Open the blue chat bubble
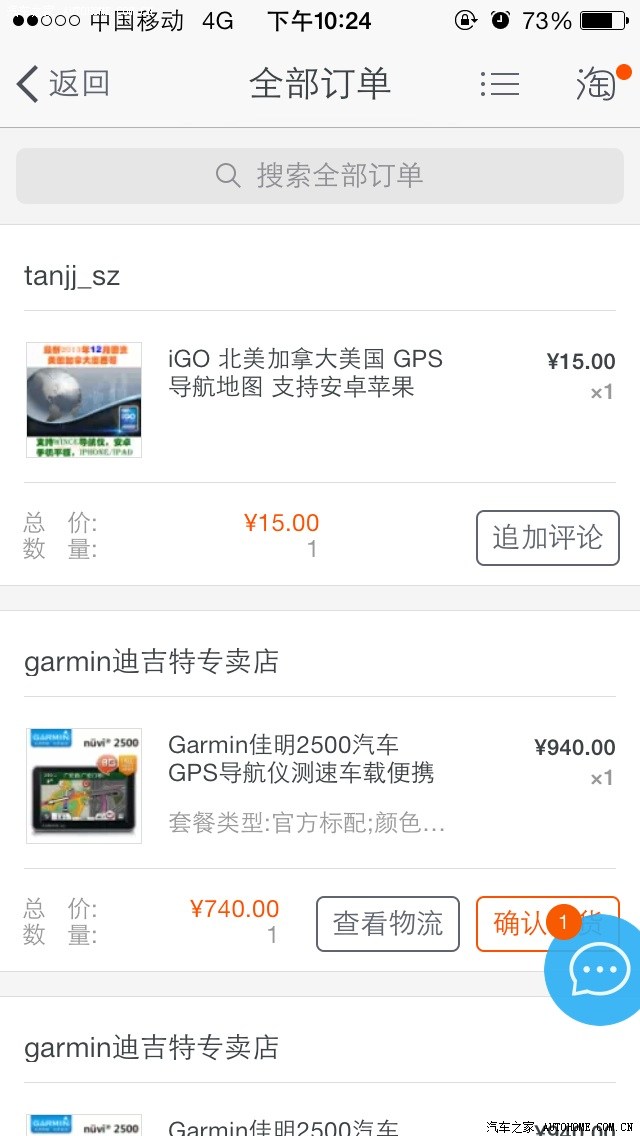The image size is (640, 1136). [x=599, y=970]
